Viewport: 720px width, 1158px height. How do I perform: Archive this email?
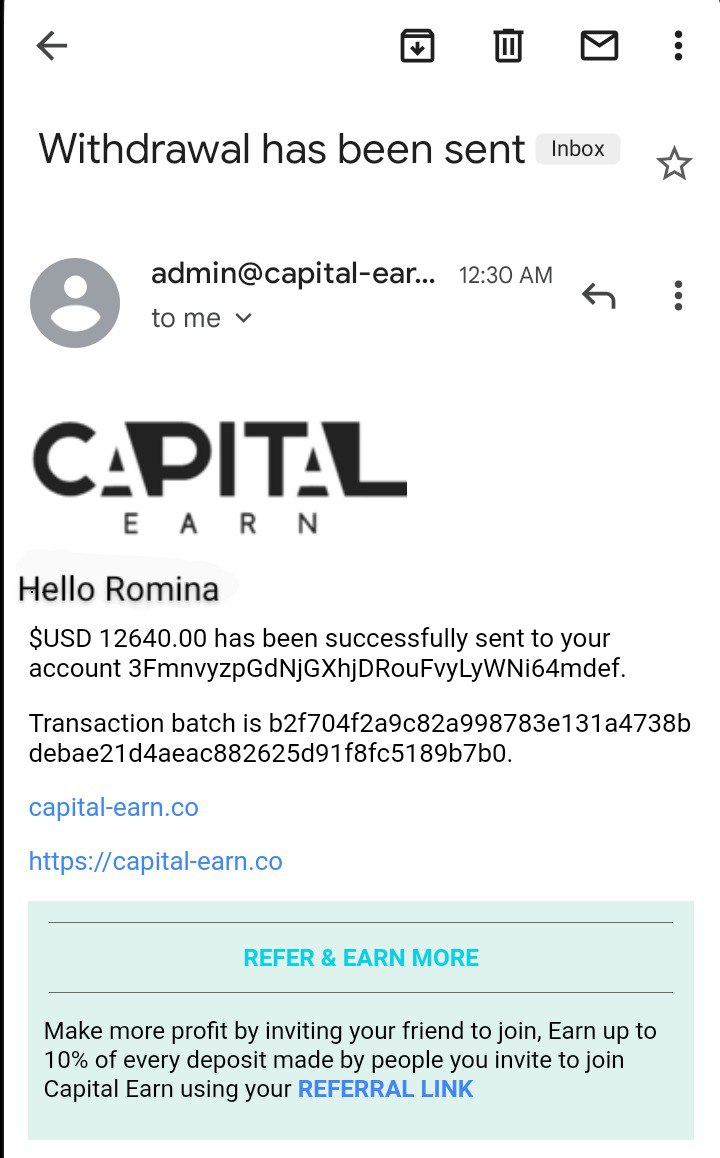tap(417, 46)
